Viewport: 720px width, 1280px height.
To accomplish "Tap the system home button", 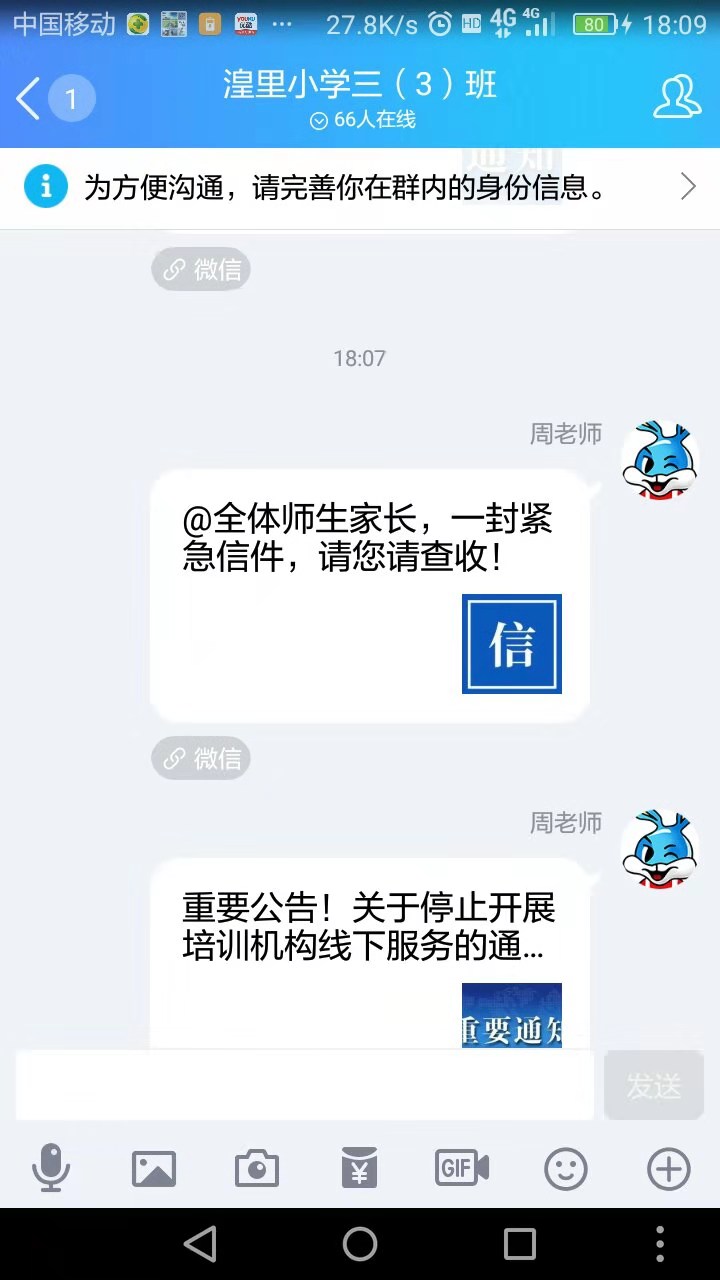I will coord(360,1244).
